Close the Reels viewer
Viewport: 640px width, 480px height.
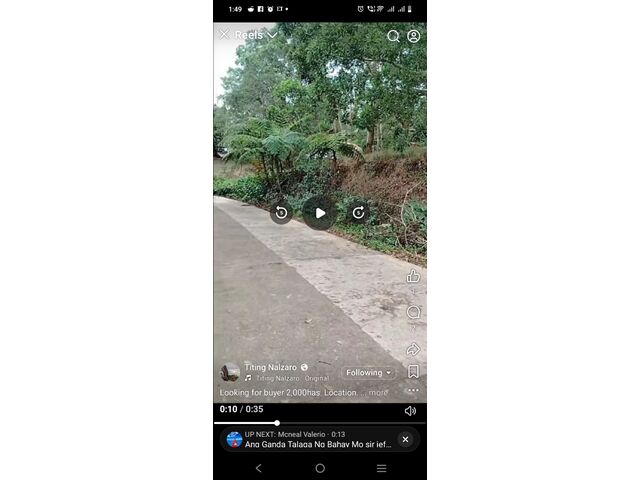click(224, 35)
